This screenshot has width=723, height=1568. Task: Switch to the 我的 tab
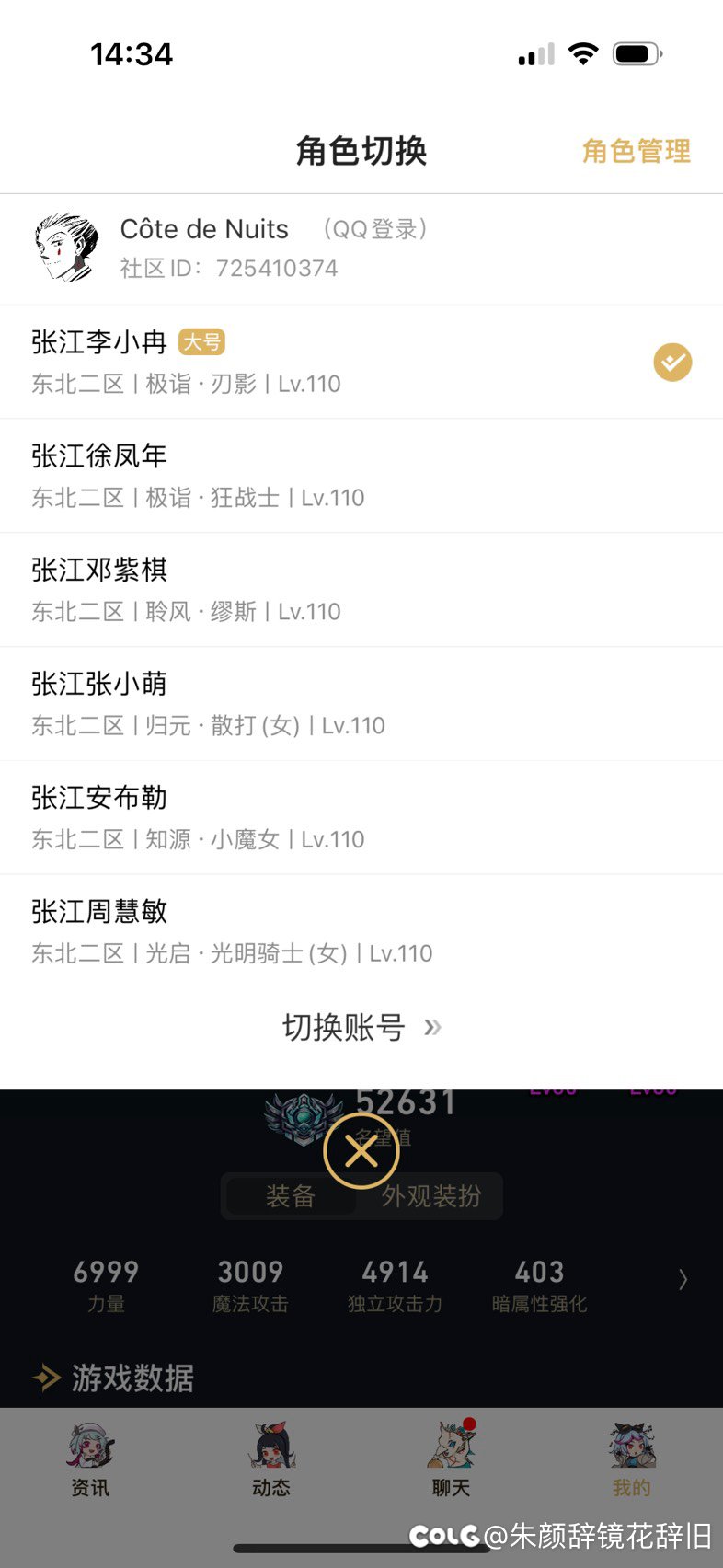tap(631, 1460)
